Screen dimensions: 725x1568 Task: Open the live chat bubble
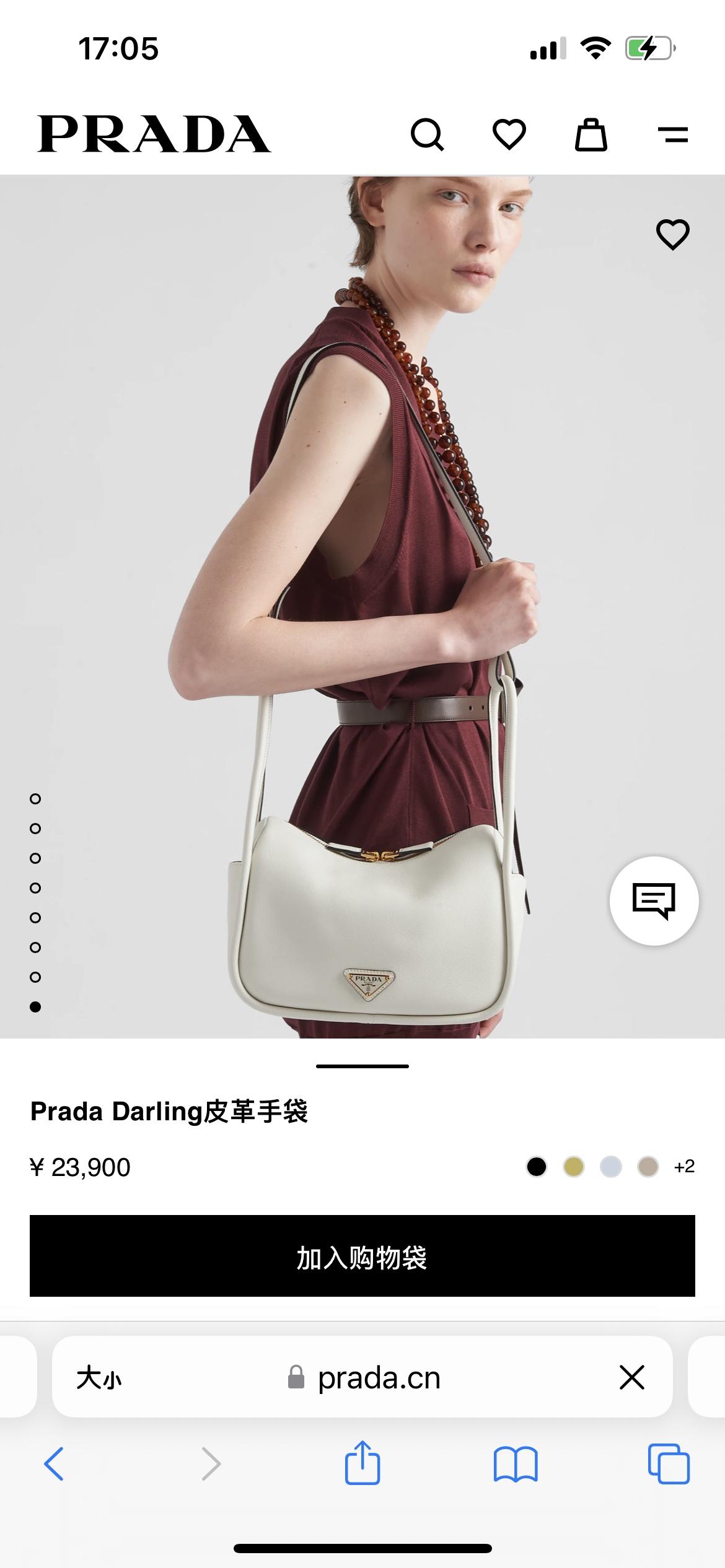654,901
